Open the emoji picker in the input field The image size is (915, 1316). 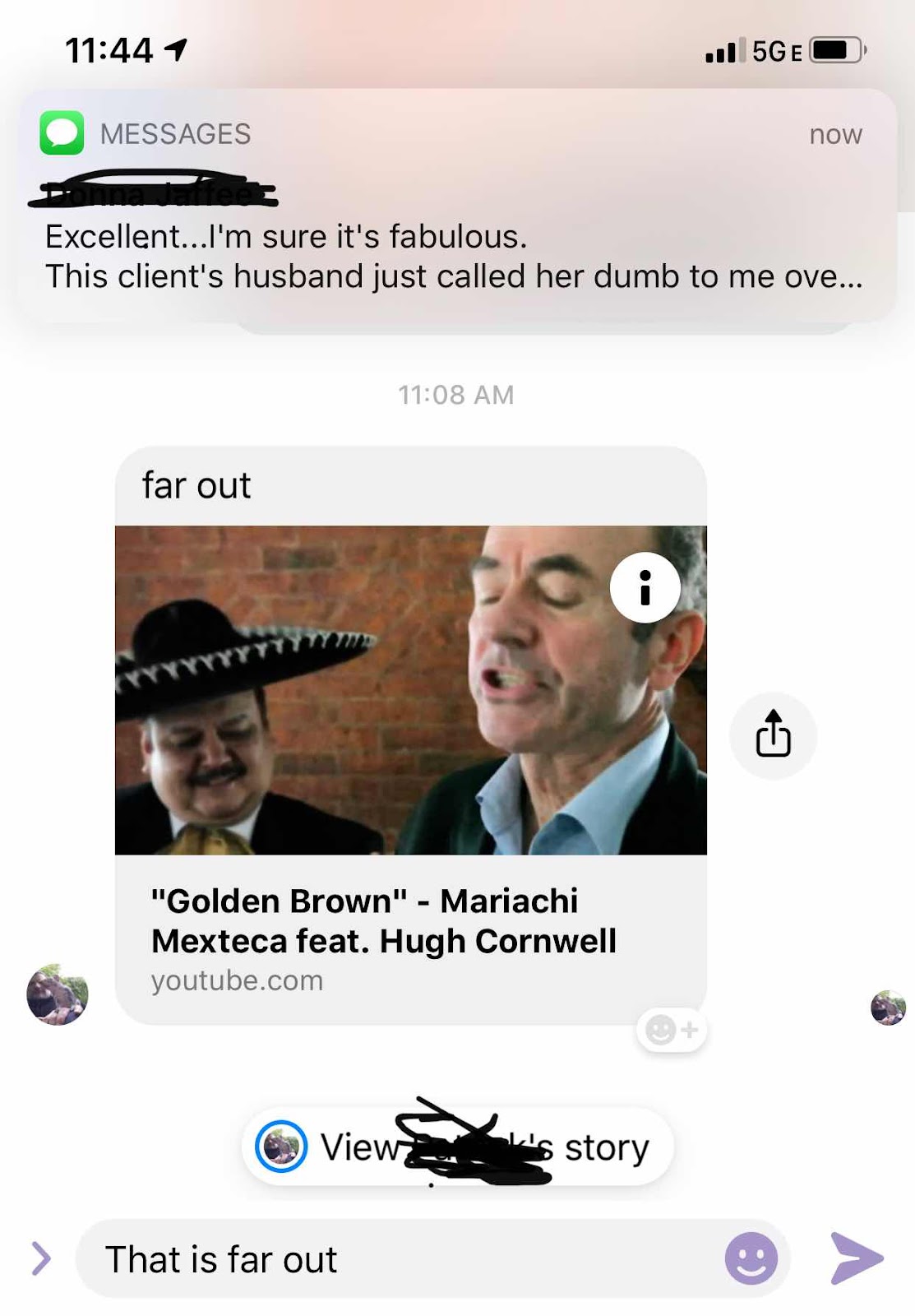[x=750, y=1258]
